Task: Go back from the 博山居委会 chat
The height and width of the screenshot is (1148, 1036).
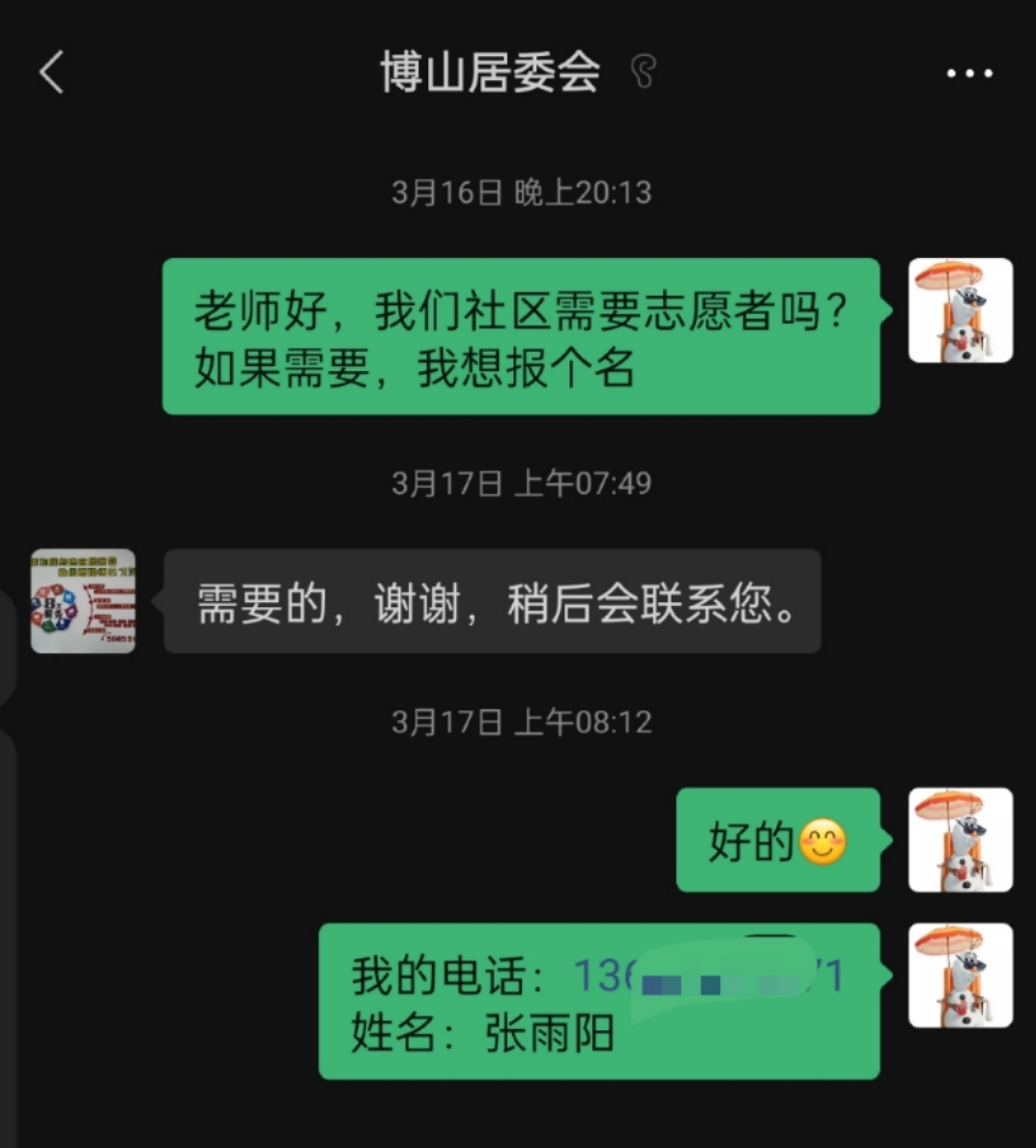Action: (x=52, y=72)
